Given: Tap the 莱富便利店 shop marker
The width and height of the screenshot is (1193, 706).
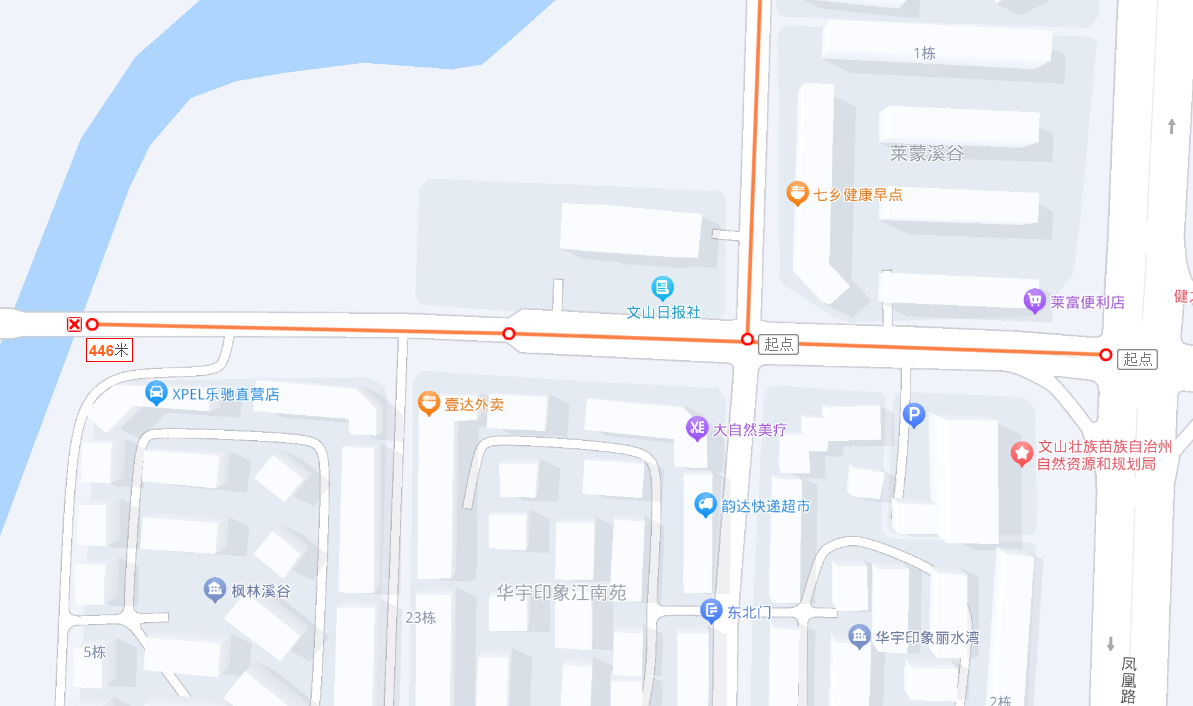Looking at the screenshot, I should pyautogui.click(x=1035, y=300).
